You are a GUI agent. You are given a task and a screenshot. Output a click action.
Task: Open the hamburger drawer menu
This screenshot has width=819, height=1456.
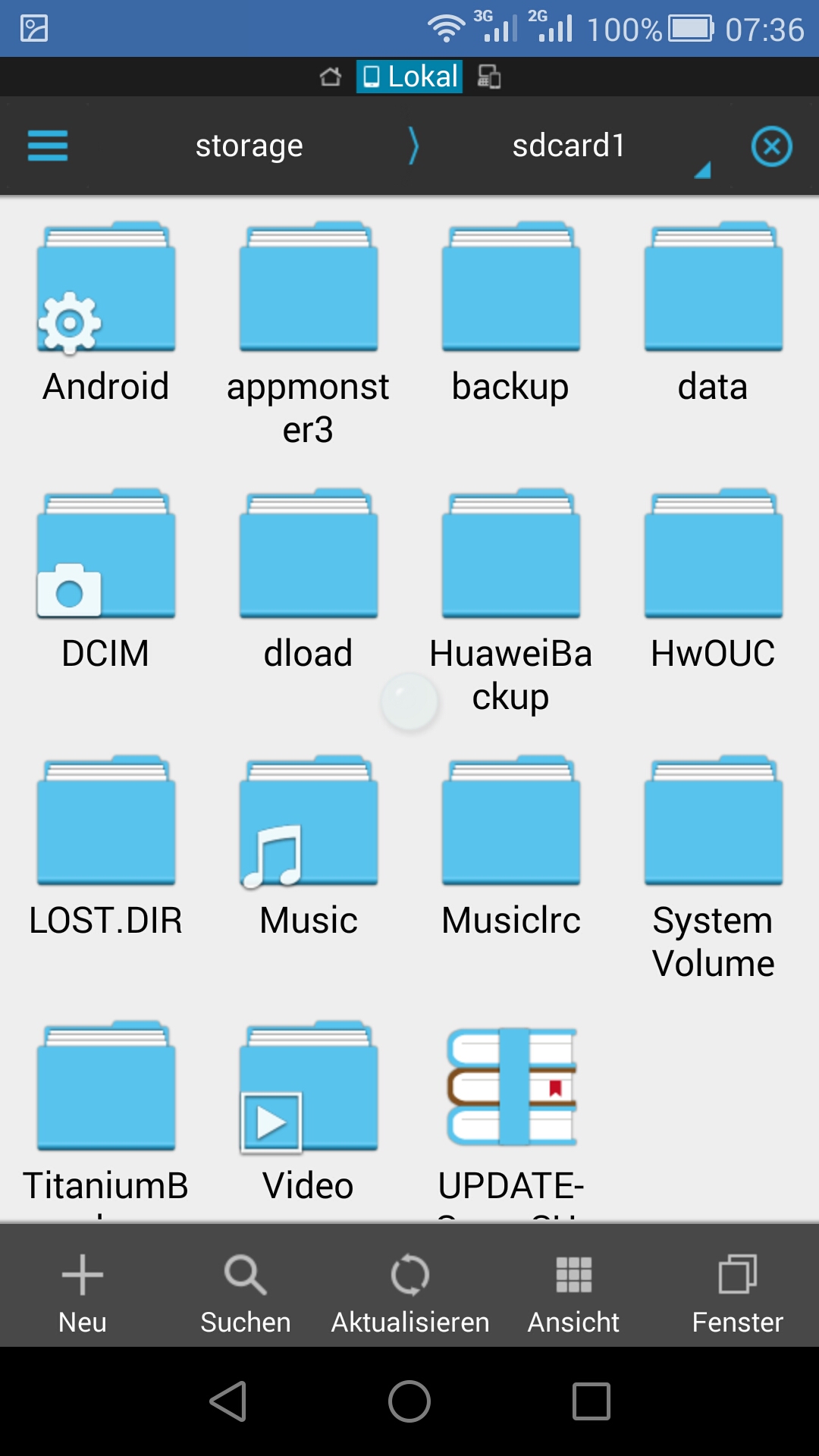coord(48,146)
